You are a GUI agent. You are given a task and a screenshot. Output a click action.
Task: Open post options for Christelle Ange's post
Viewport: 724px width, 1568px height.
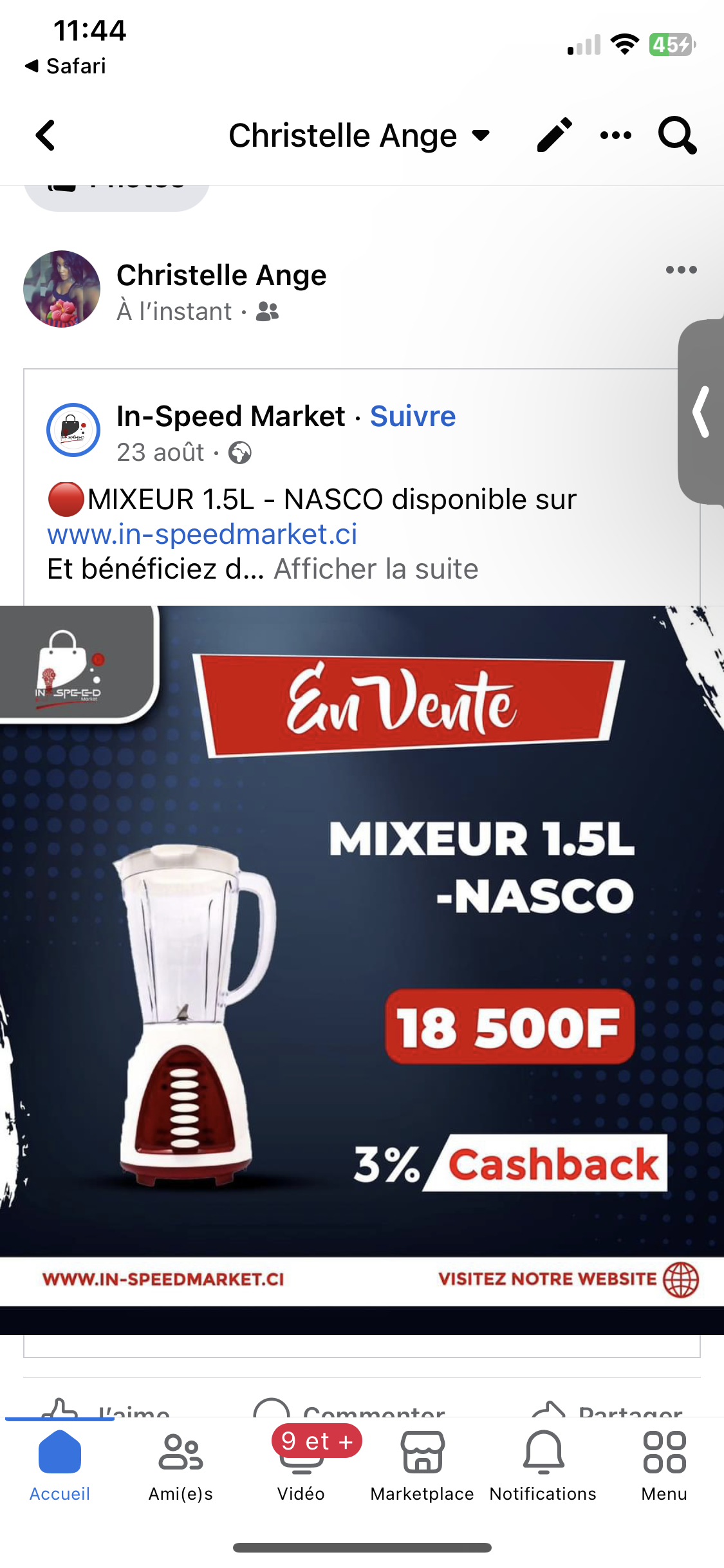tap(681, 270)
